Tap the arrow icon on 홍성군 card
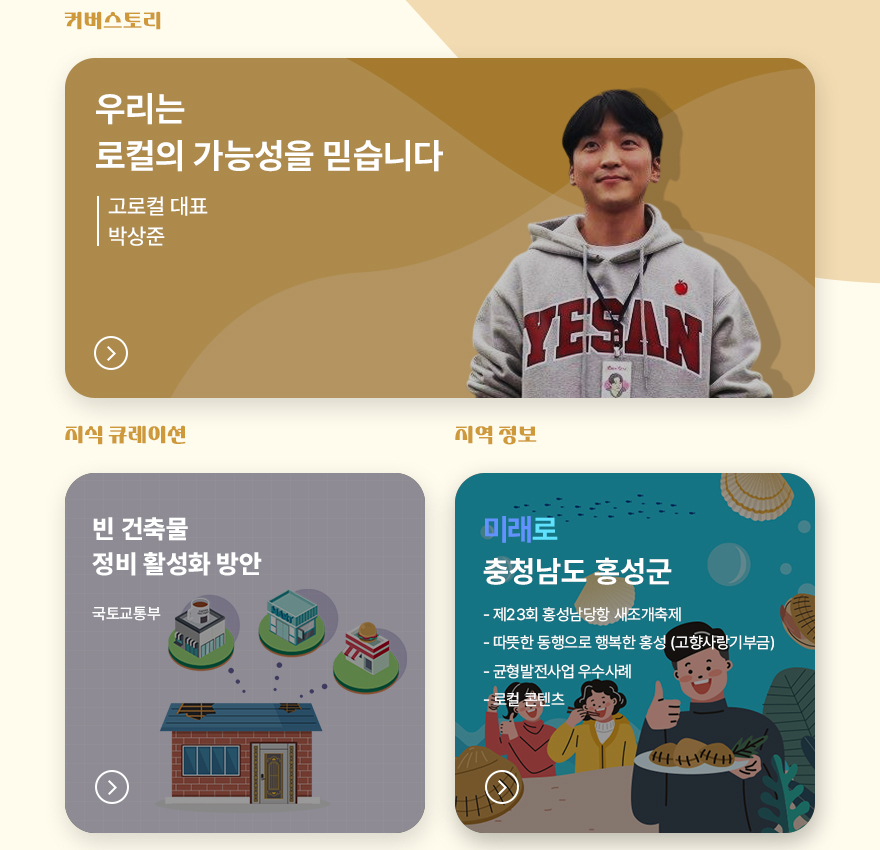This screenshot has height=850, width=880. point(502,788)
